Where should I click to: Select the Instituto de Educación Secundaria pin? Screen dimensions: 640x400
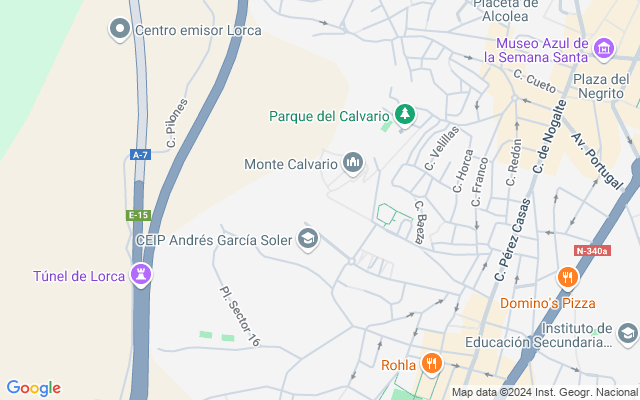627,333
